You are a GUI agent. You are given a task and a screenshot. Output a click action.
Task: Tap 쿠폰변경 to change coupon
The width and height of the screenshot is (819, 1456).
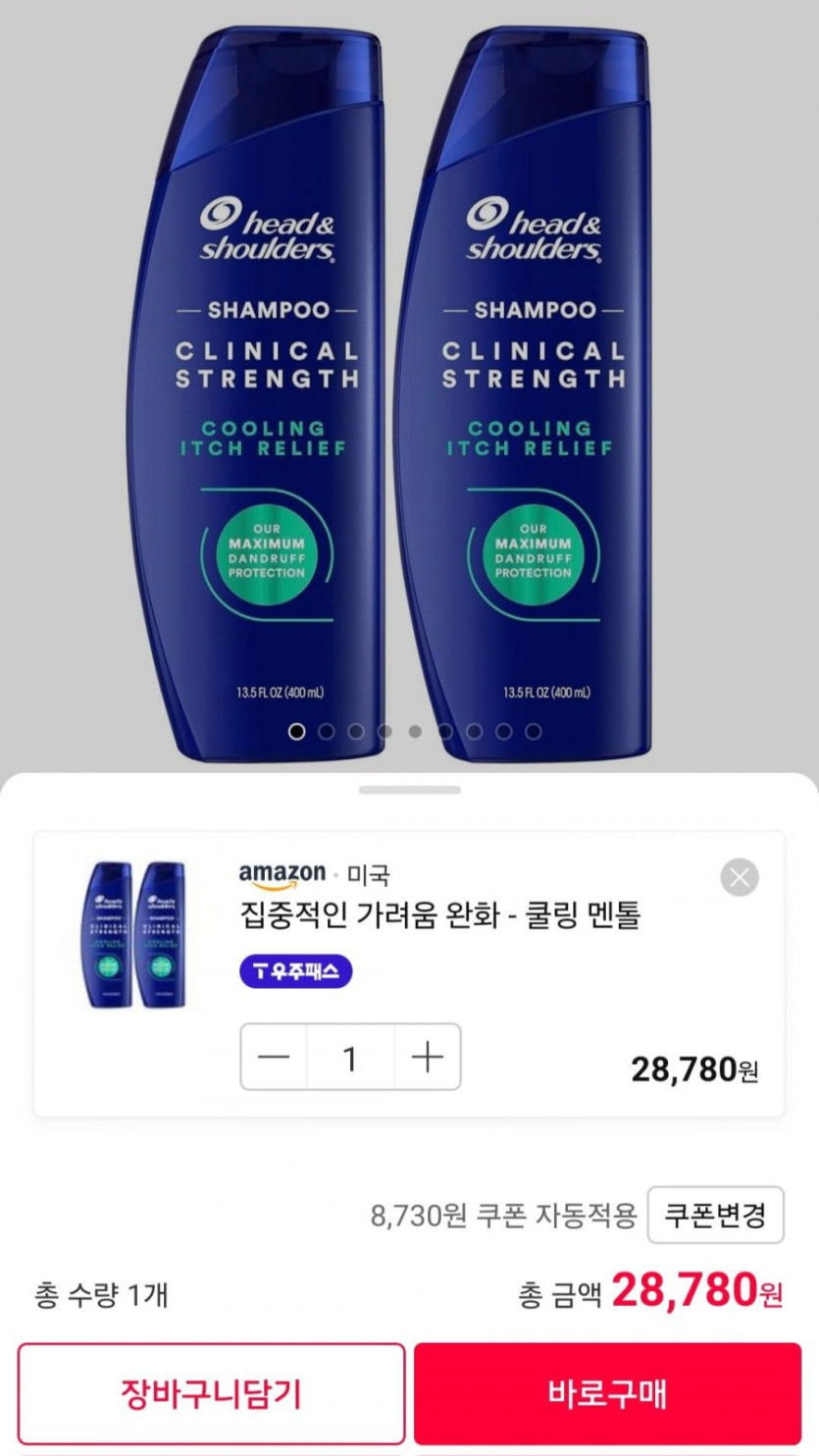pos(715,1215)
